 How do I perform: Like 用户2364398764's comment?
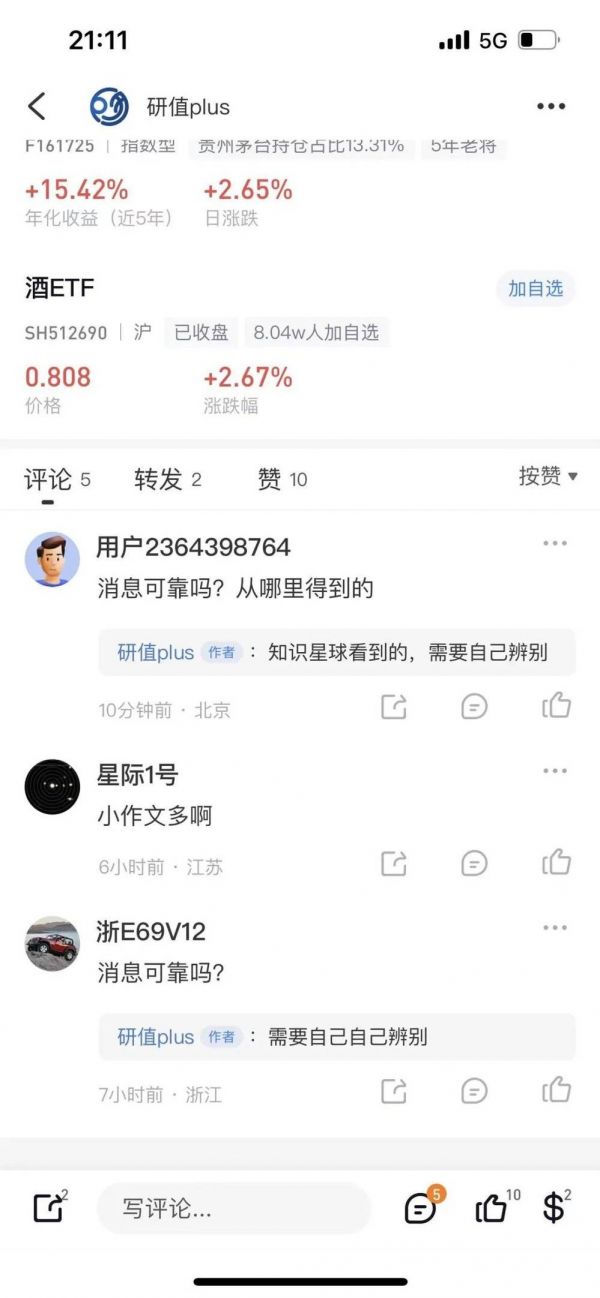pyautogui.click(x=556, y=707)
